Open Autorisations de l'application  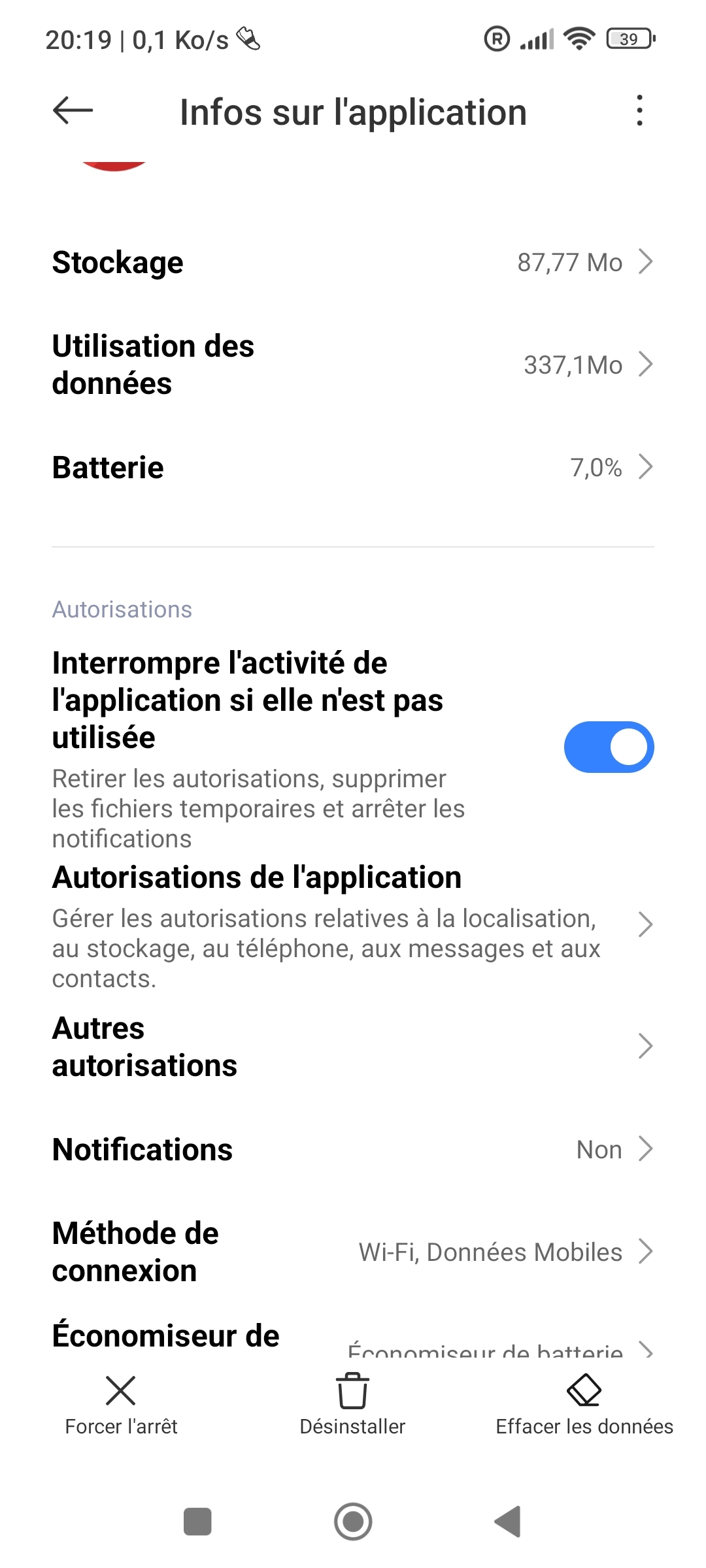[353, 925]
